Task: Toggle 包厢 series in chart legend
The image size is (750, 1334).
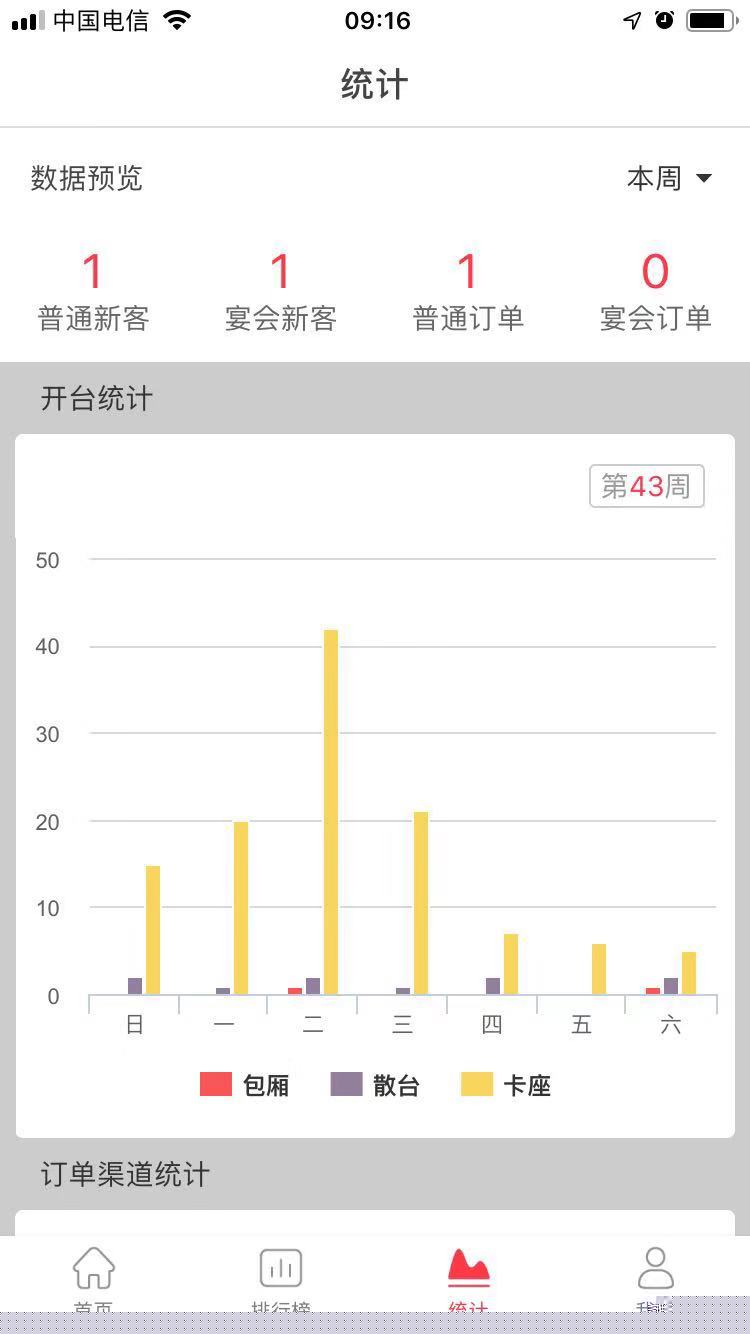Action: point(245,1085)
